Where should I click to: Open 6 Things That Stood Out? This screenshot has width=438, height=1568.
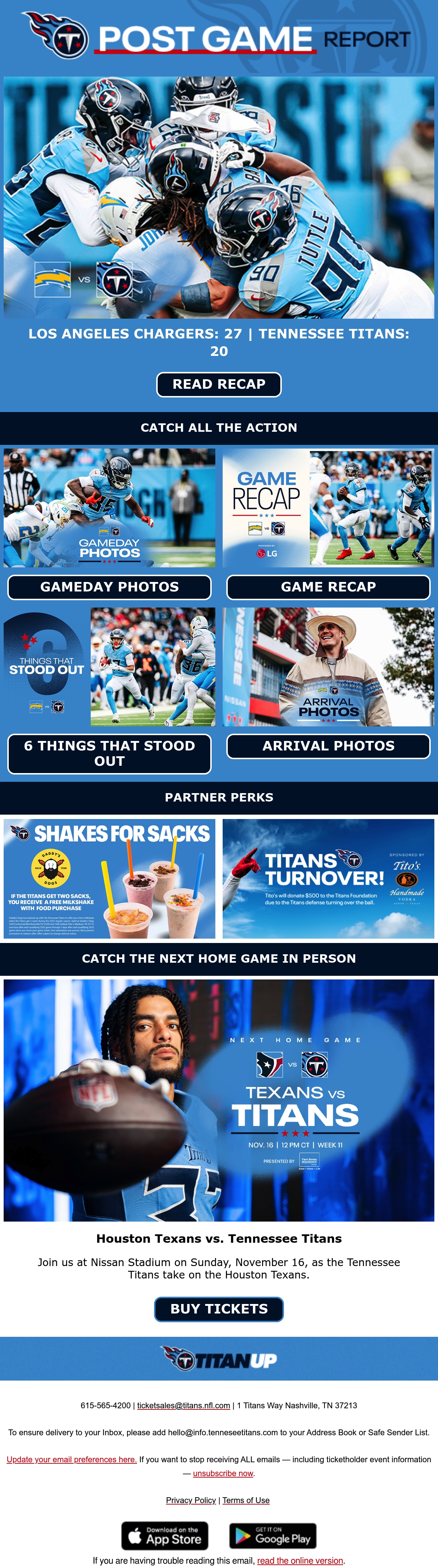tap(109, 754)
